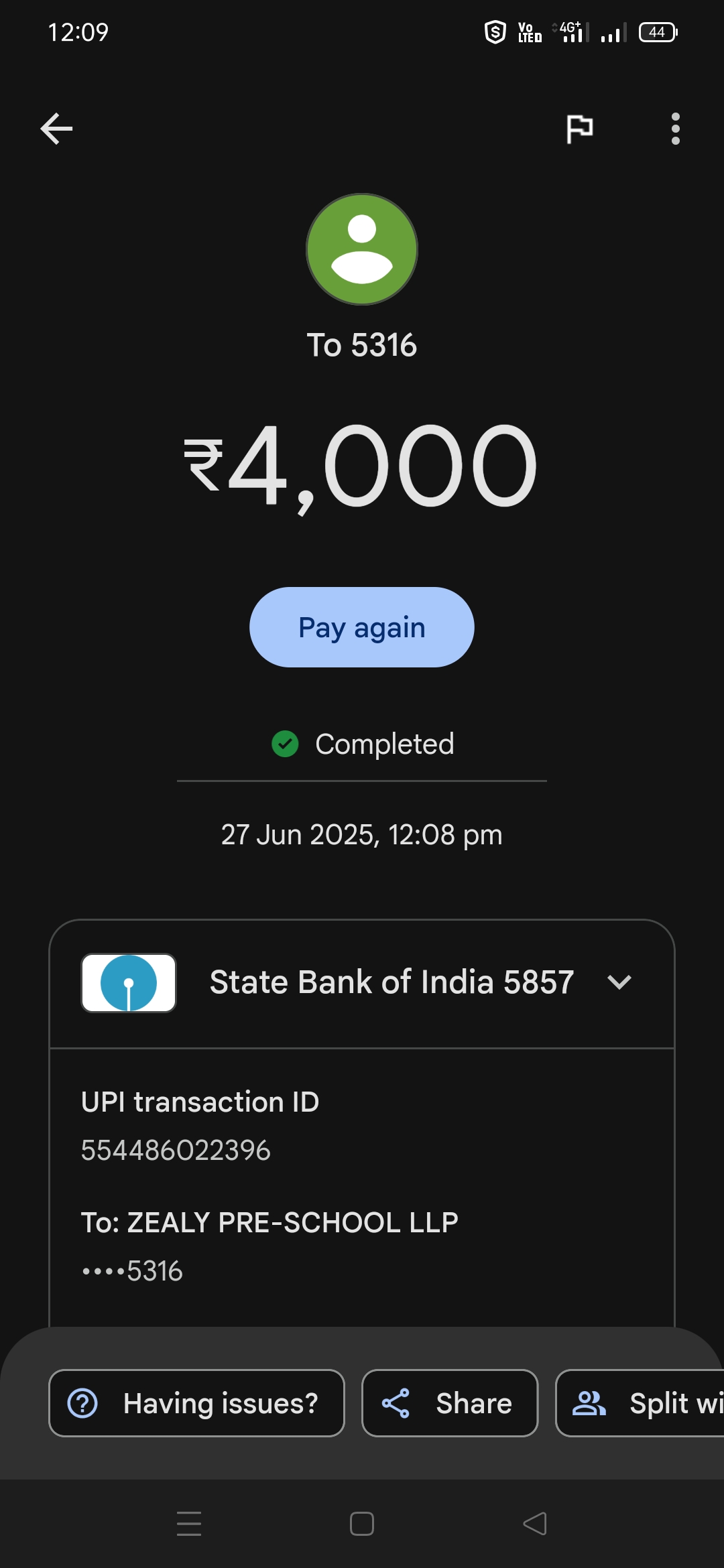The height and width of the screenshot is (1568, 724).
Task: Share this transaction receipt
Action: (x=449, y=1403)
